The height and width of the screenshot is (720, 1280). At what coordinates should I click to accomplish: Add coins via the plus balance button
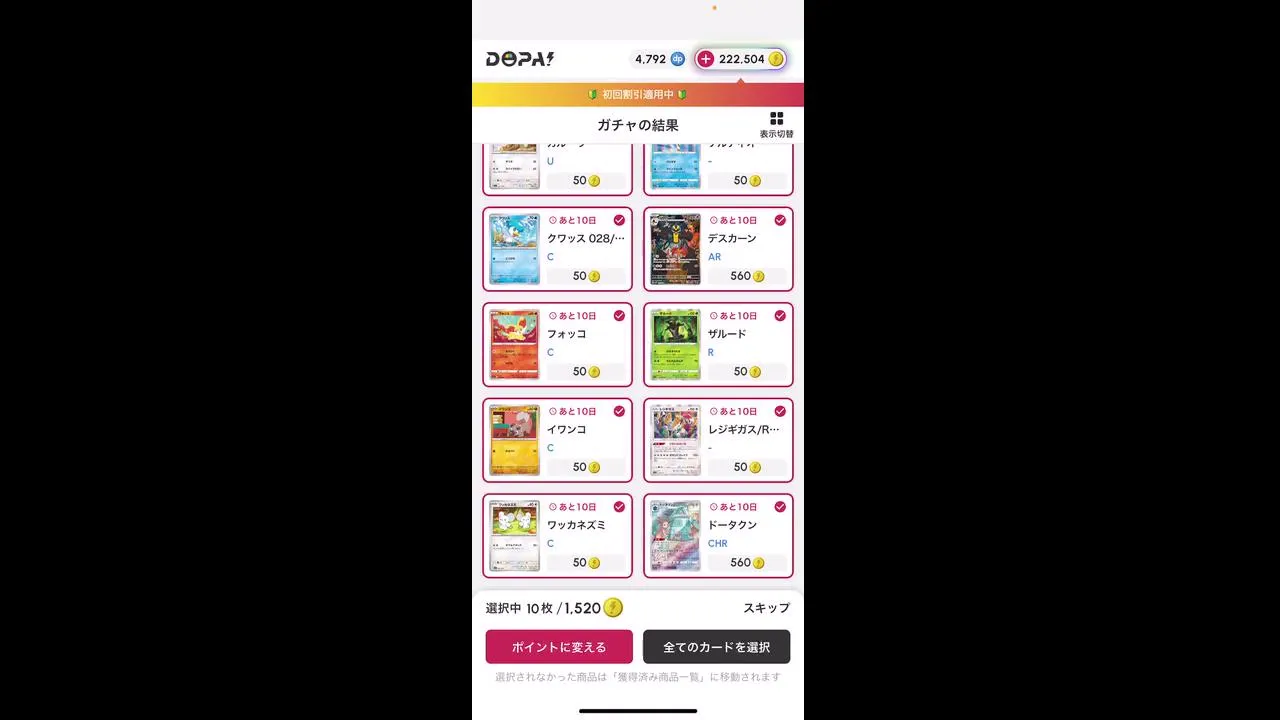pyautogui.click(x=706, y=59)
